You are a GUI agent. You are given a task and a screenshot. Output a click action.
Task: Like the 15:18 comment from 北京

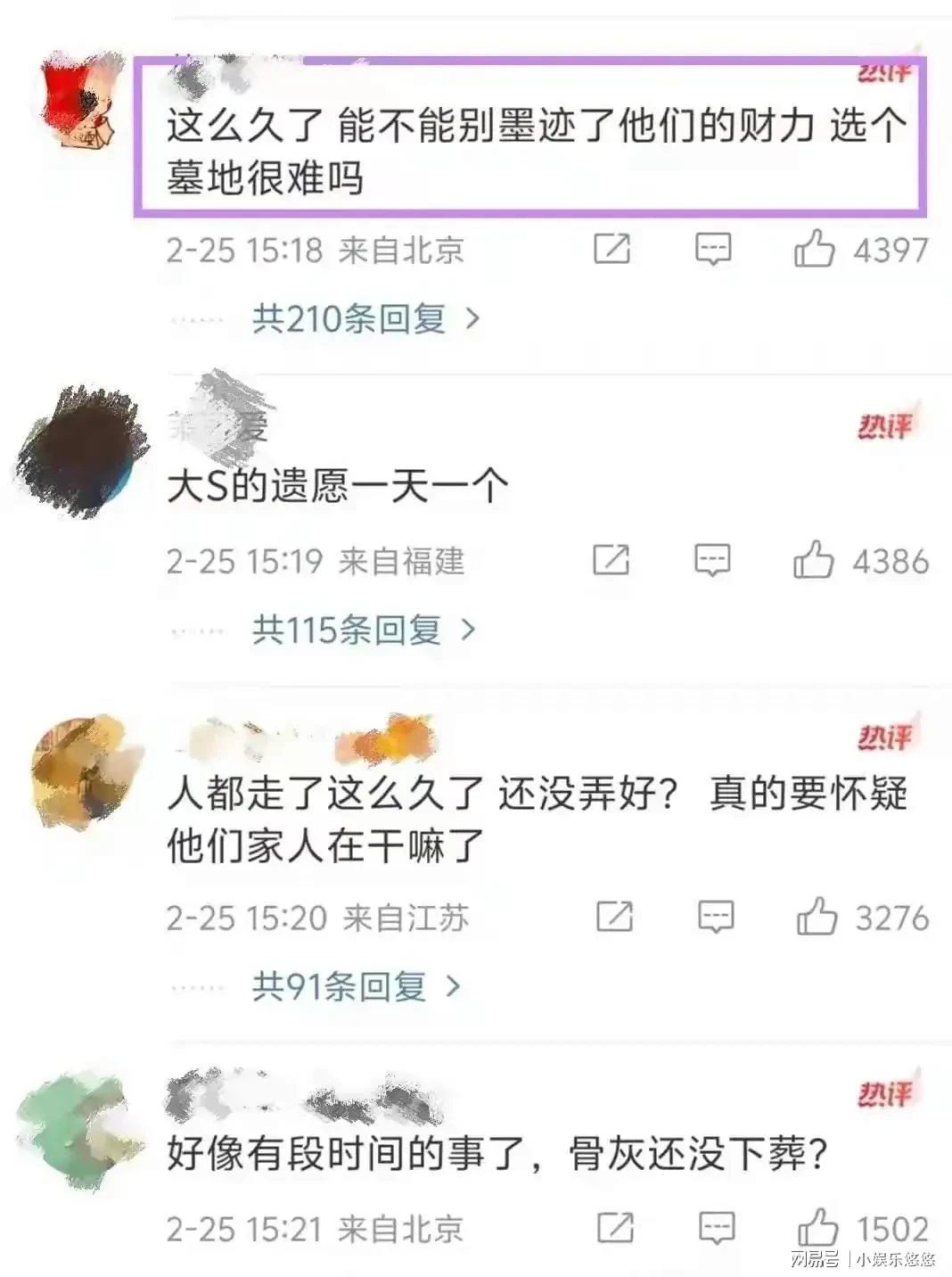[x=815, y=249]
